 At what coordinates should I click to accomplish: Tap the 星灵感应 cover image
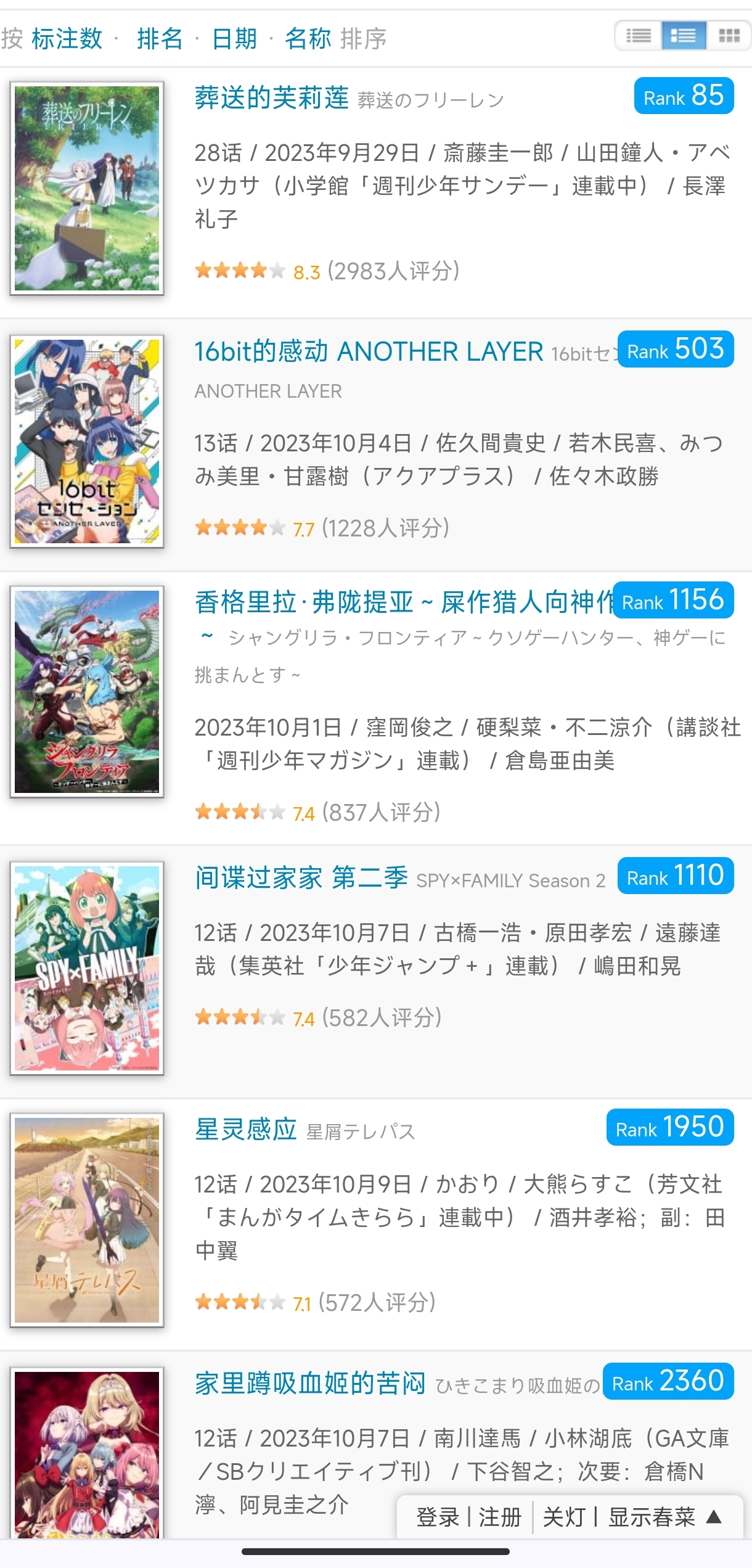[x=87, y=1220]
